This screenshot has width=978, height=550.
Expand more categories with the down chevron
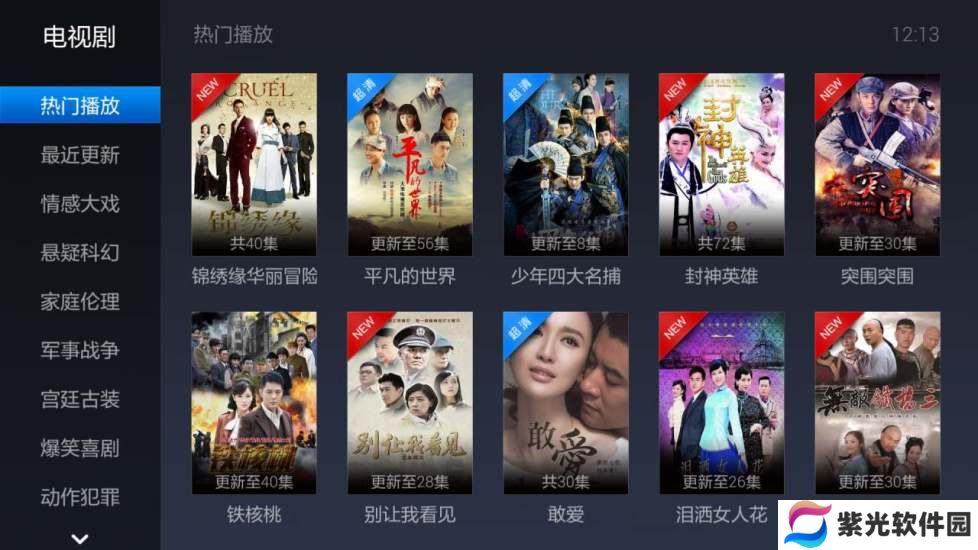click(80, 538)
